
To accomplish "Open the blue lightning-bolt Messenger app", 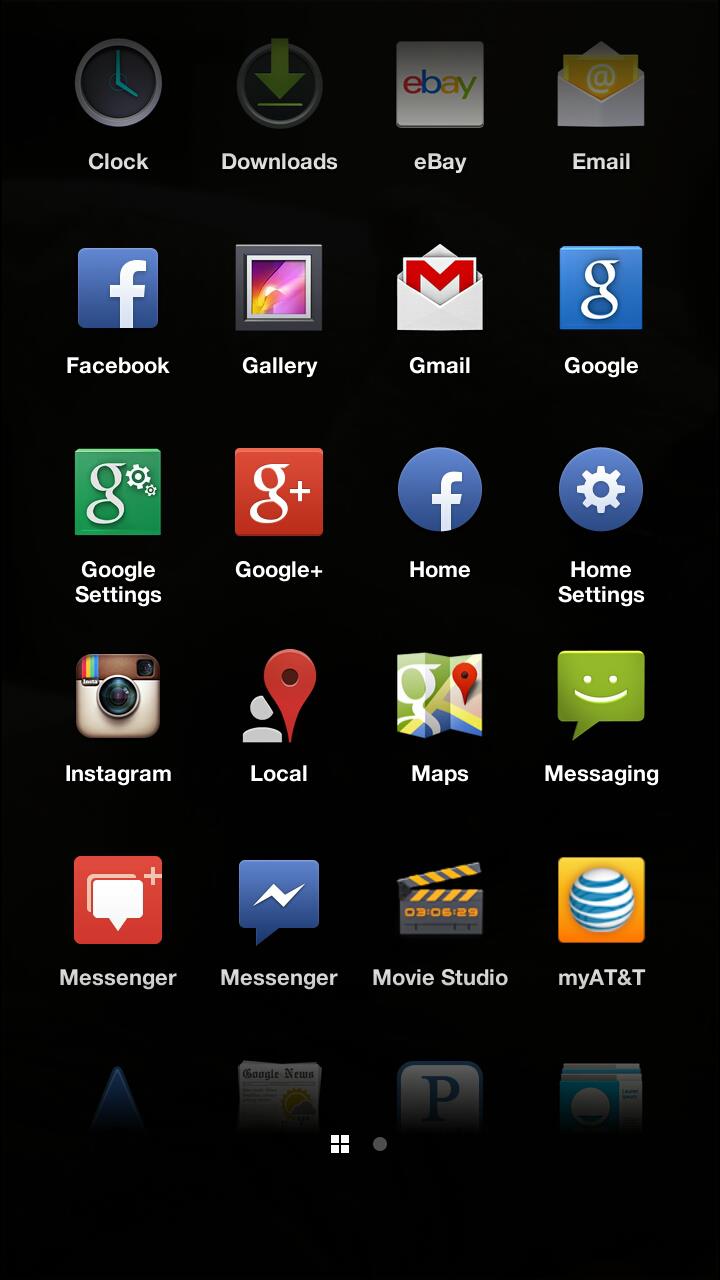I will point(279,900).
